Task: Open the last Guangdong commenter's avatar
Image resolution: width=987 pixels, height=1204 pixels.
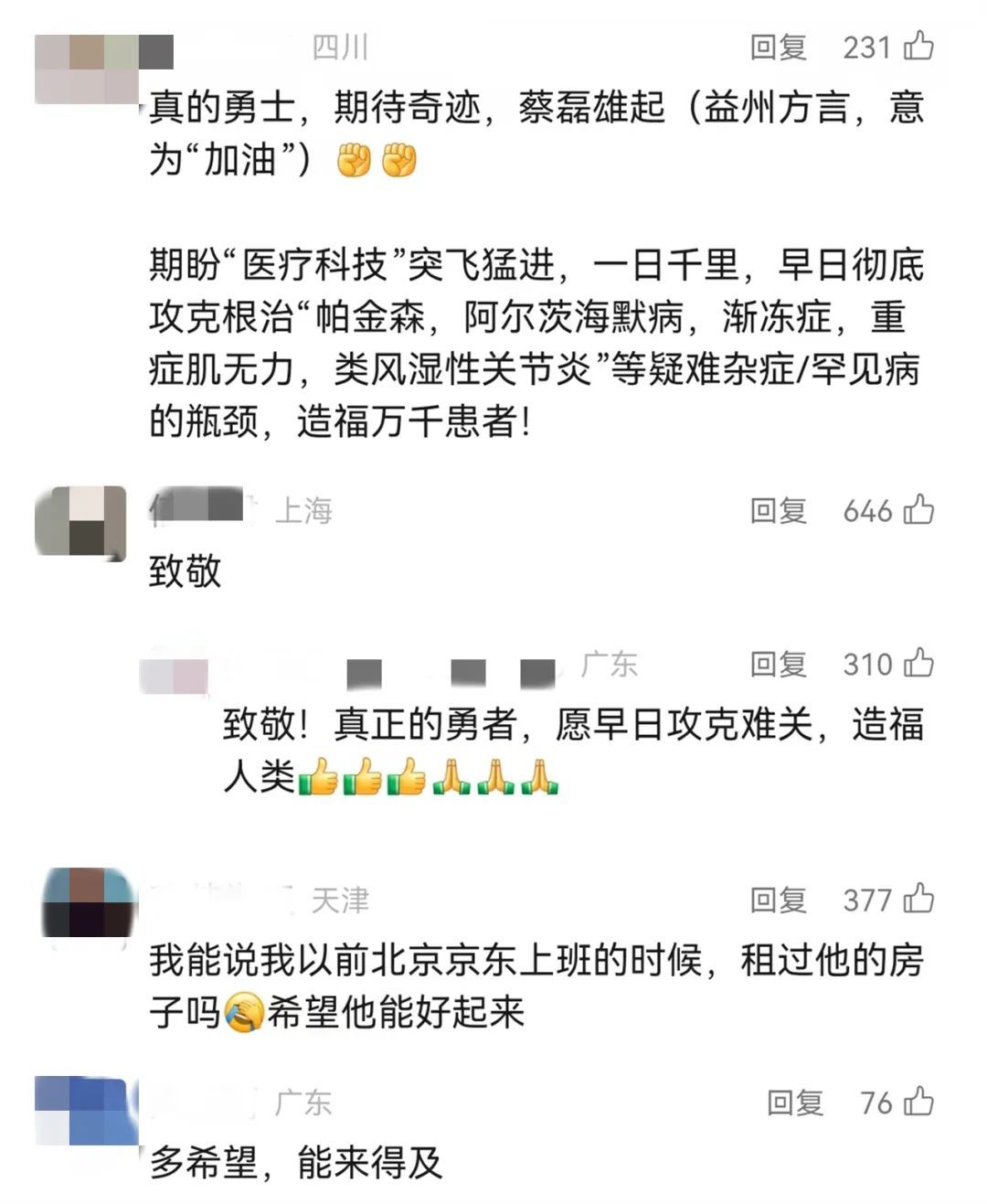Action: [87, 1106]
